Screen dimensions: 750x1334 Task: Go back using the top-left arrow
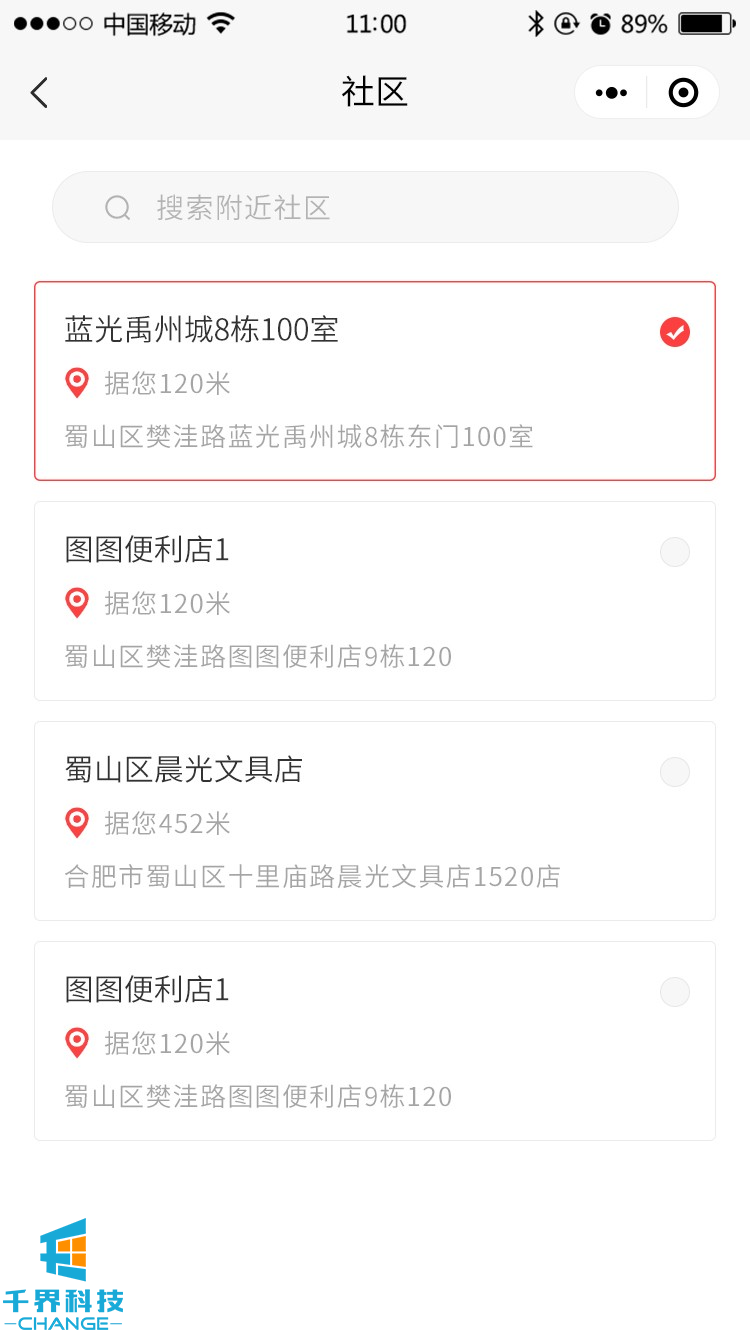pos(39,93)
